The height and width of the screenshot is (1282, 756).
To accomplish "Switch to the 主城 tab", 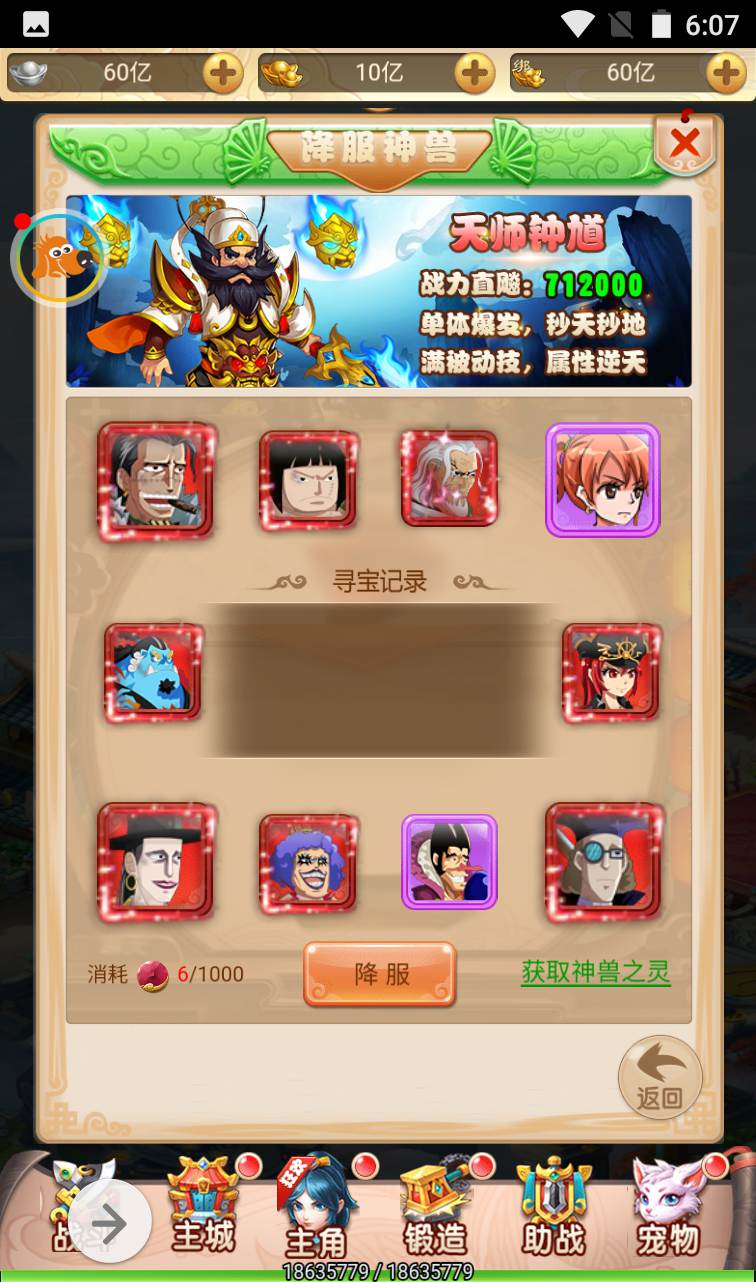I will pyautogui.click(x=204, y=1208).
